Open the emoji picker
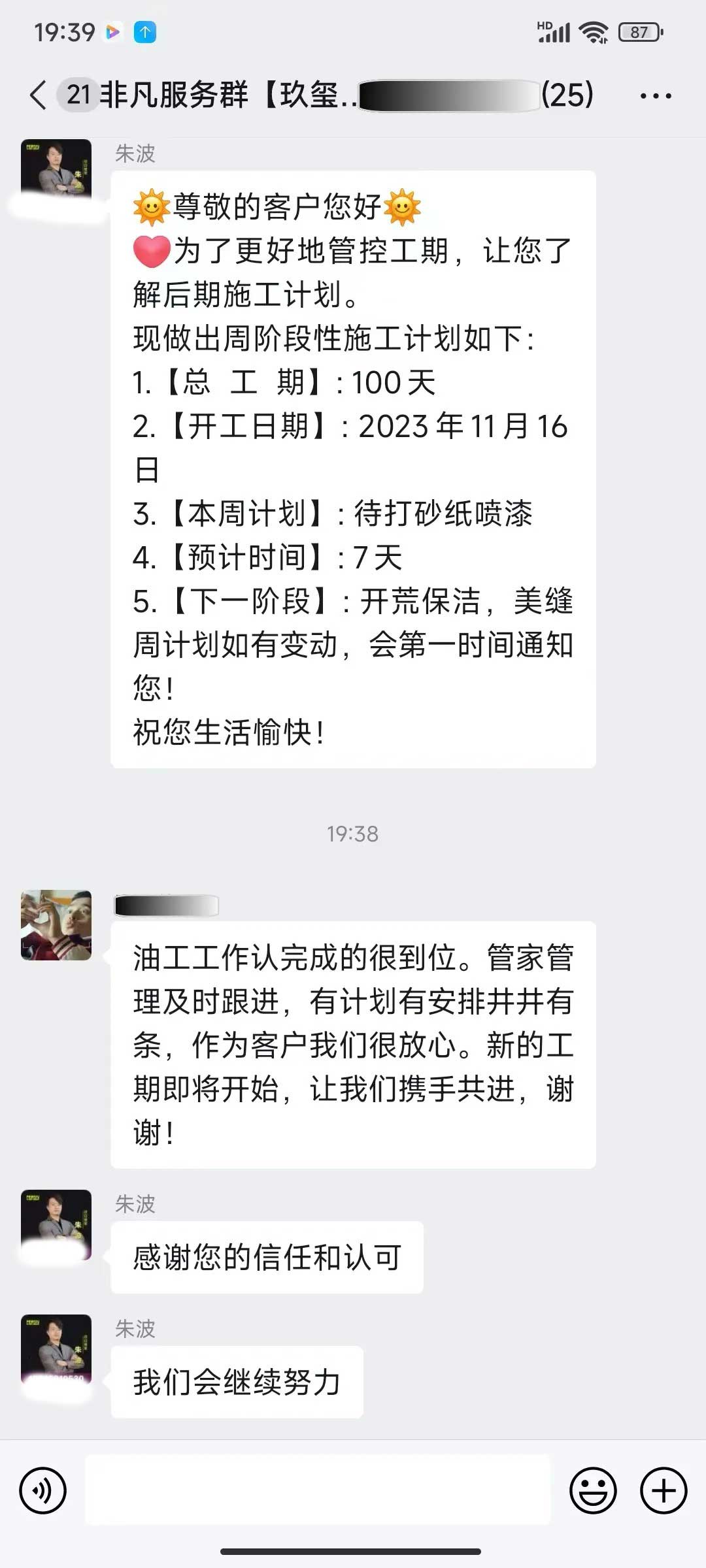 (x=593, y=1492)
